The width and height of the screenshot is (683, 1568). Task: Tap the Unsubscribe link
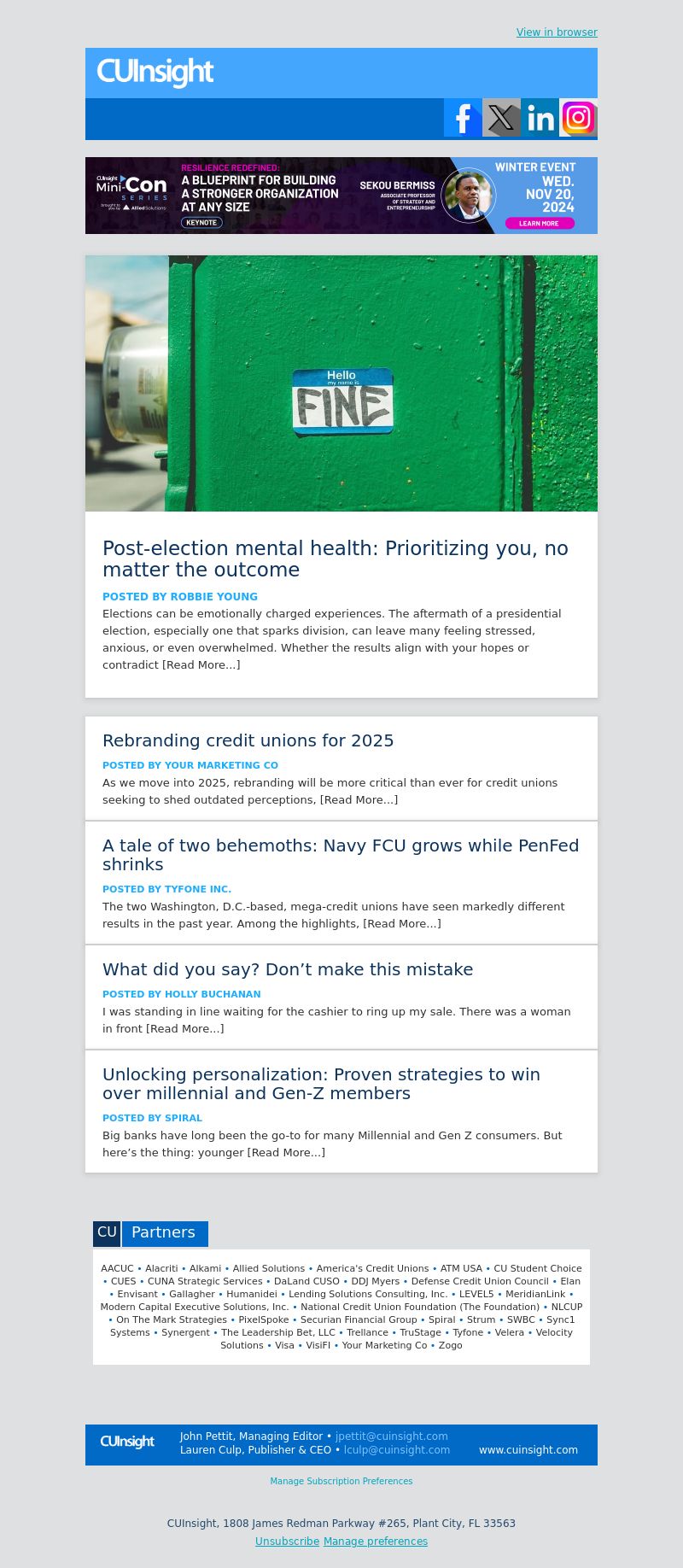[x=287, y=1542]
